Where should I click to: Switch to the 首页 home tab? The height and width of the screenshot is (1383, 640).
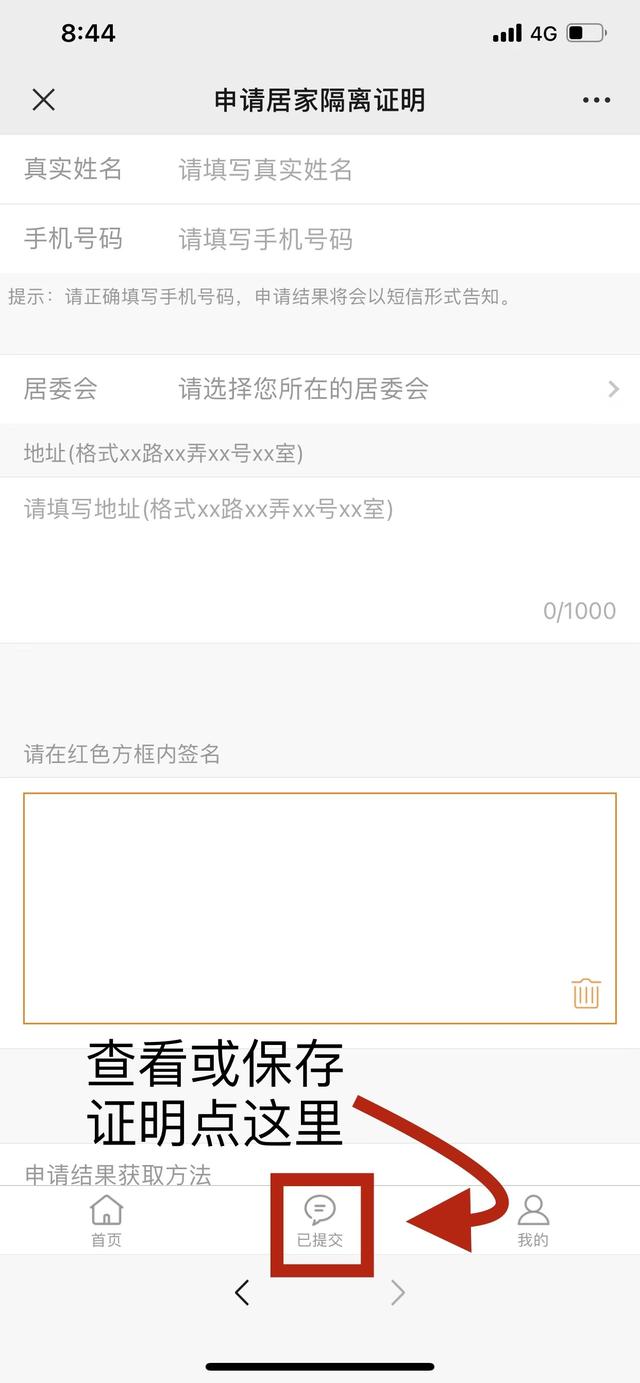(x=106, y=1221)
